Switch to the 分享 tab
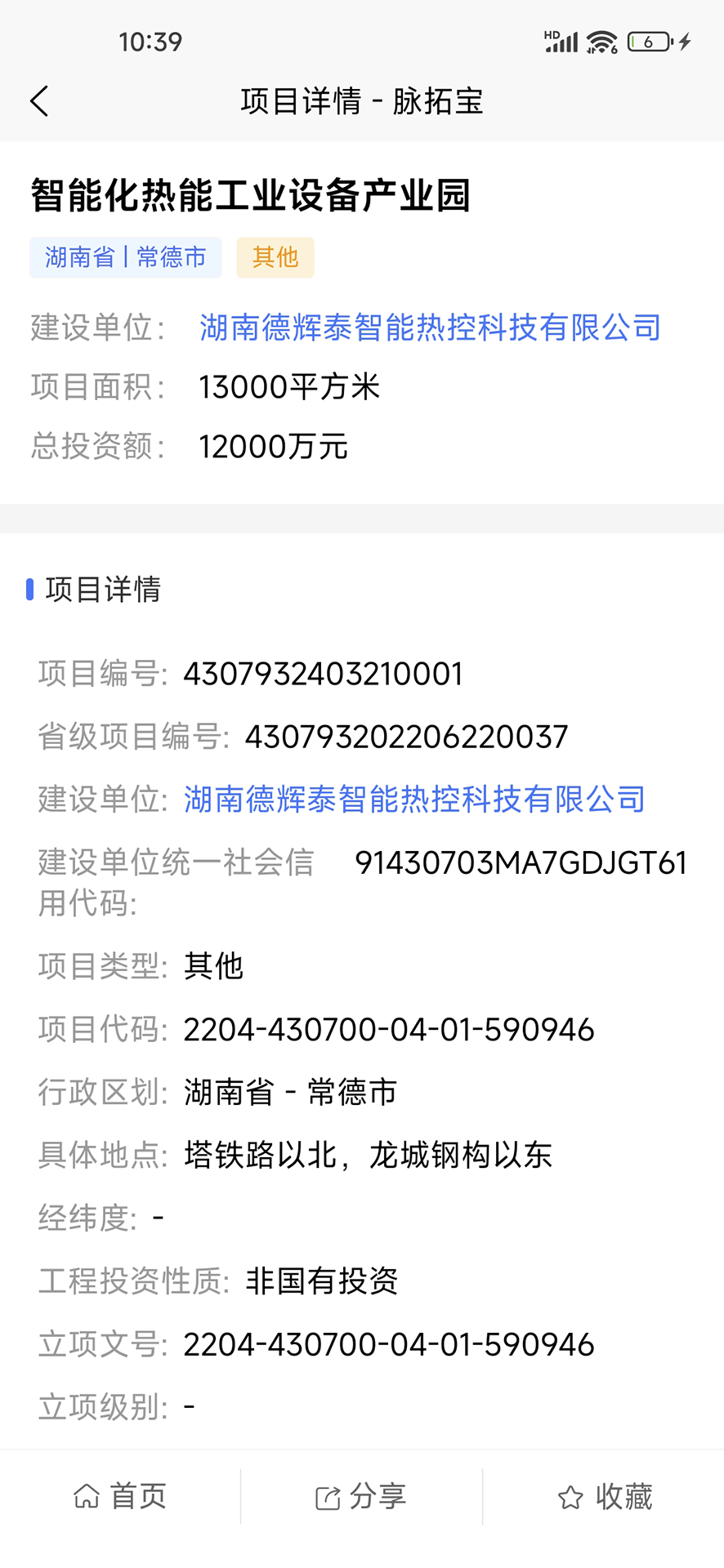The width and height of the screenshot is (724, 1568). (x=360, y=1496)
